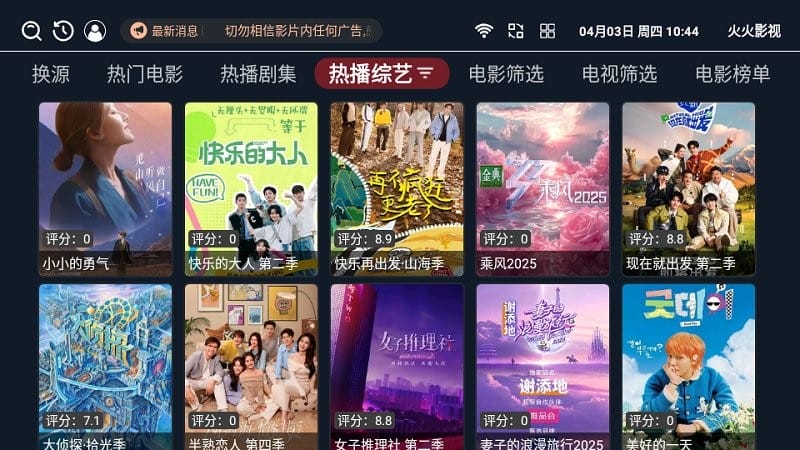Switch to the 热播剧集 tab
Image resolution: width=800 pixels, height=450 pixels.
(258, 74)
